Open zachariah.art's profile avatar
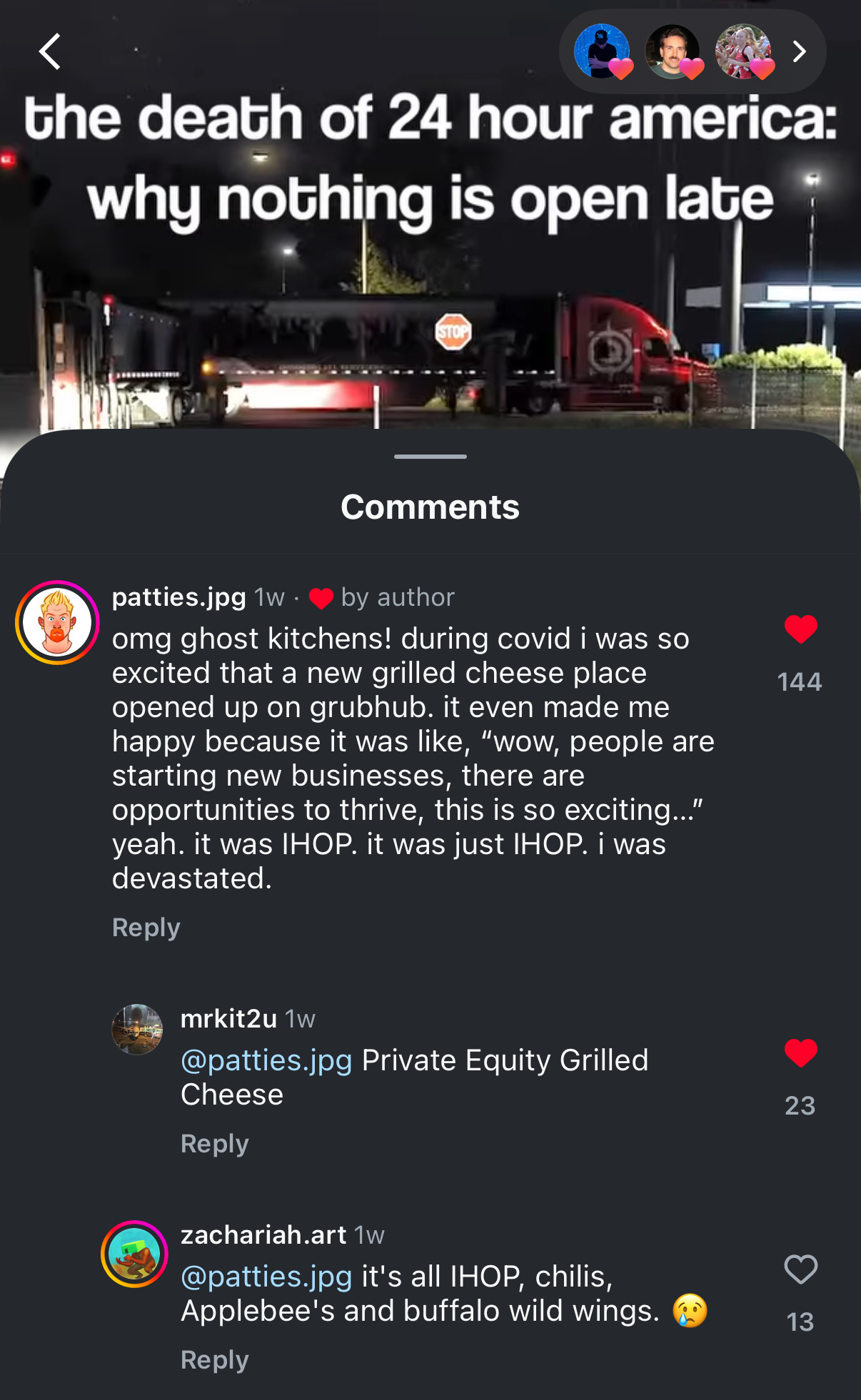 (x=134, y=1254)
